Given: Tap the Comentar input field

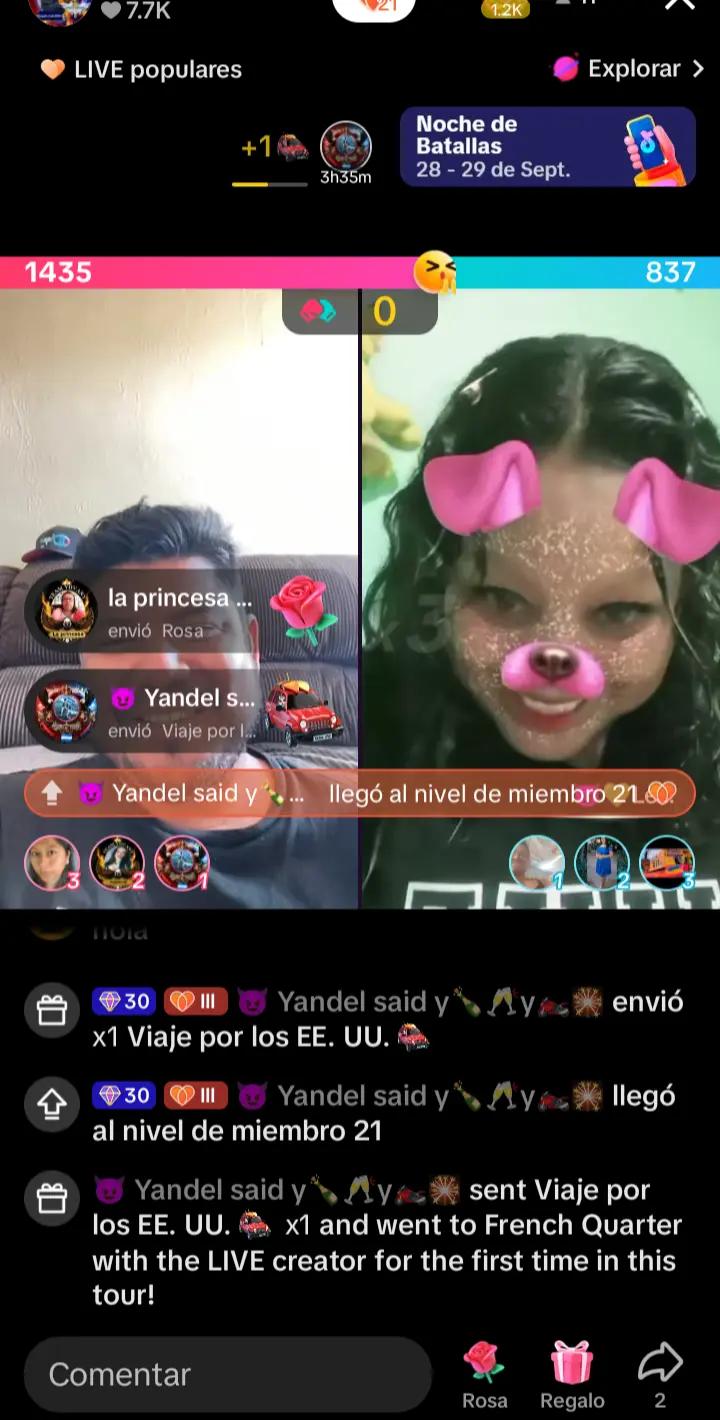Looking at the screenshot, I should (228, 1374).
